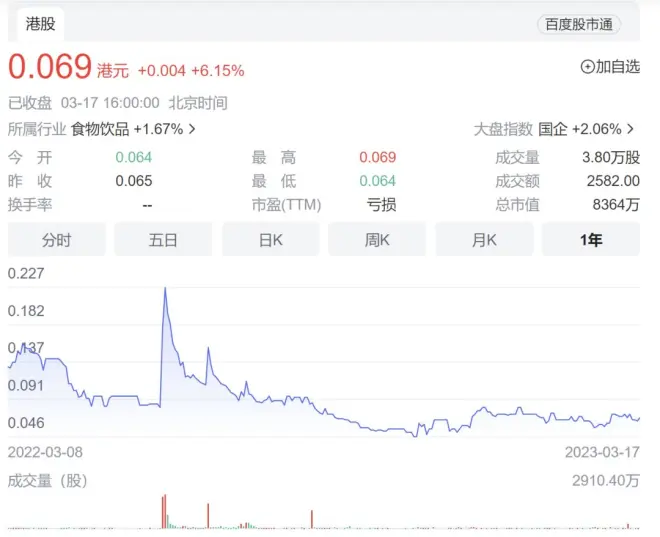Image resolution: width=660 pixels, height=537 pixels.
Task: Switch to the 分时 chart tab
Action: coord(57,240)
